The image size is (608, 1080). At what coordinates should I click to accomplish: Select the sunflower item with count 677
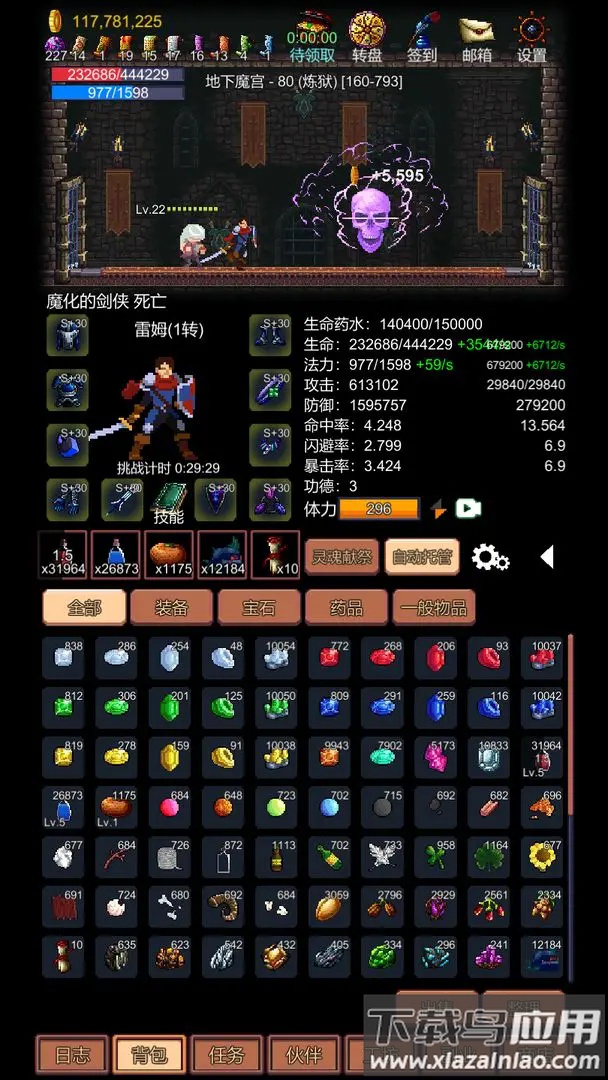(543, 858)
